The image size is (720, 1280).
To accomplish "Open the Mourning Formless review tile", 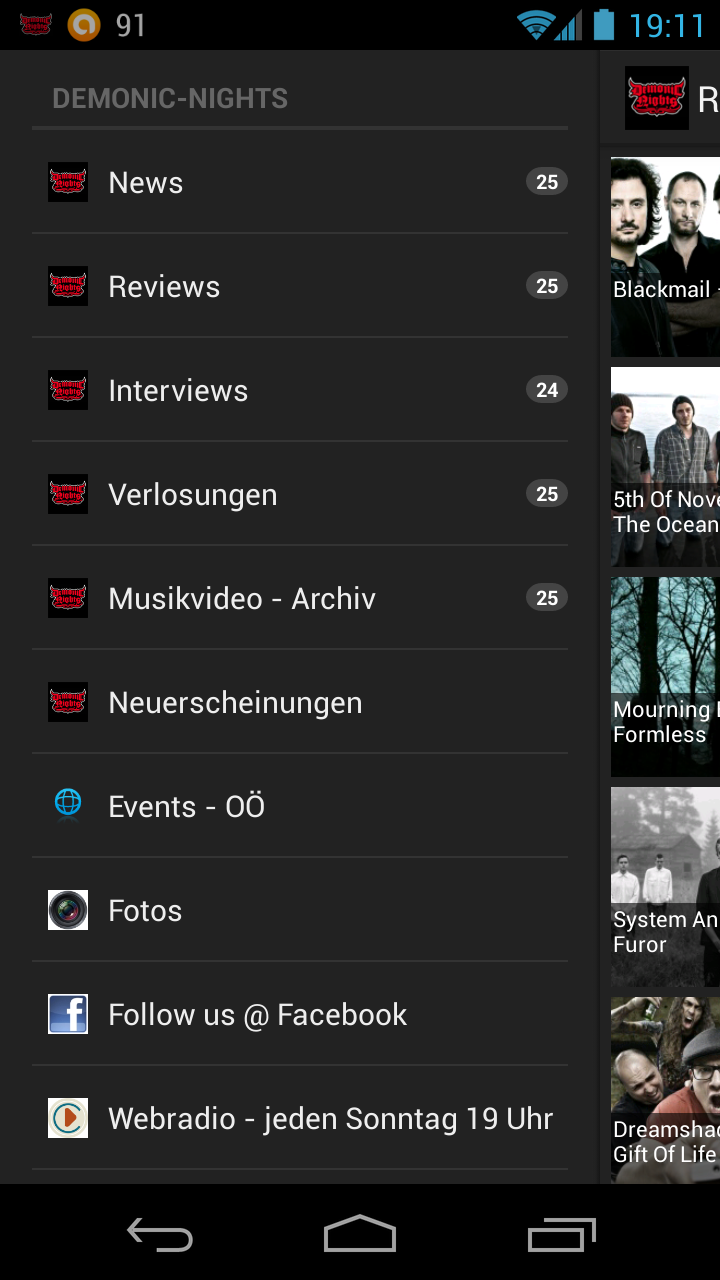I will click(665, 677).
